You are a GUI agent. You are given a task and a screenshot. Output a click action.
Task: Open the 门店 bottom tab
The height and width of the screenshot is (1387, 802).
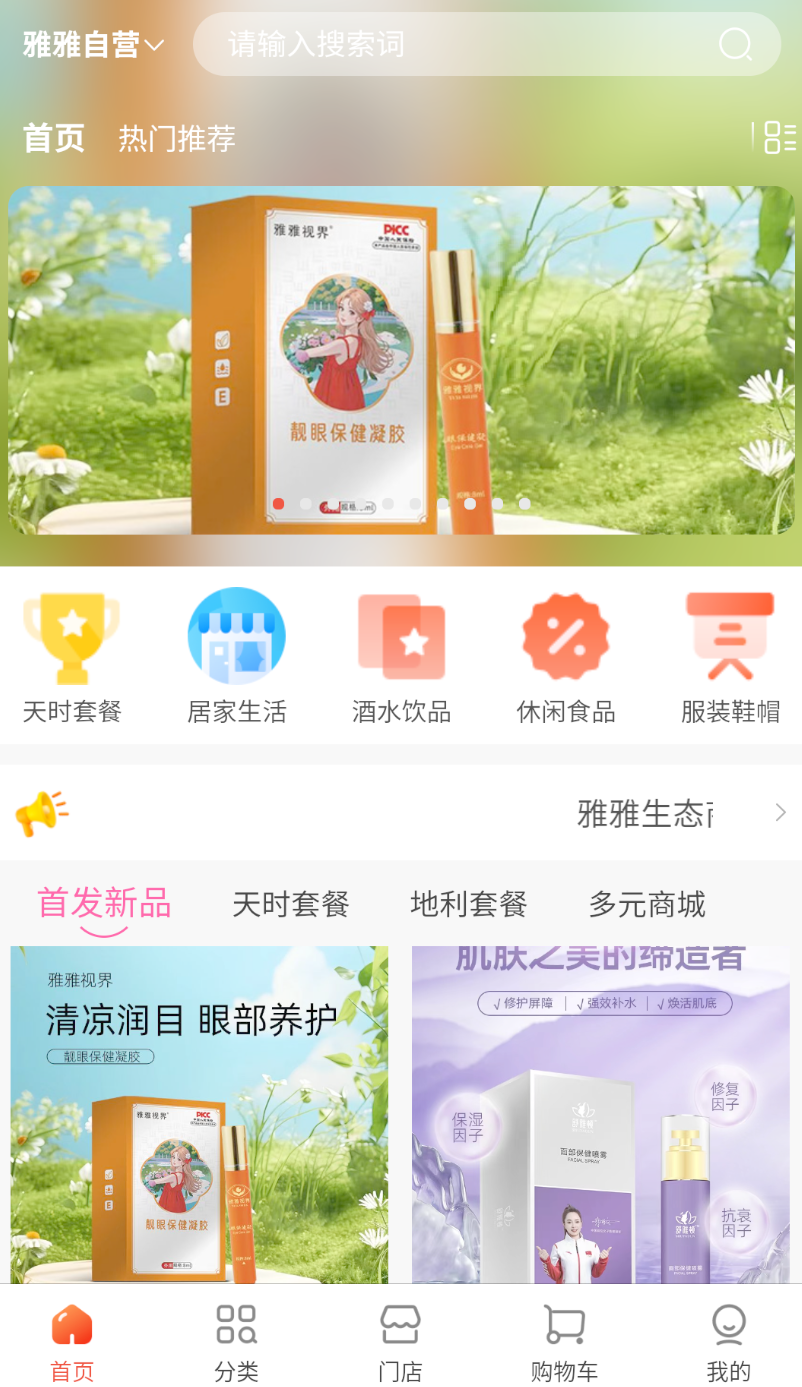[x=401, y=1343]
